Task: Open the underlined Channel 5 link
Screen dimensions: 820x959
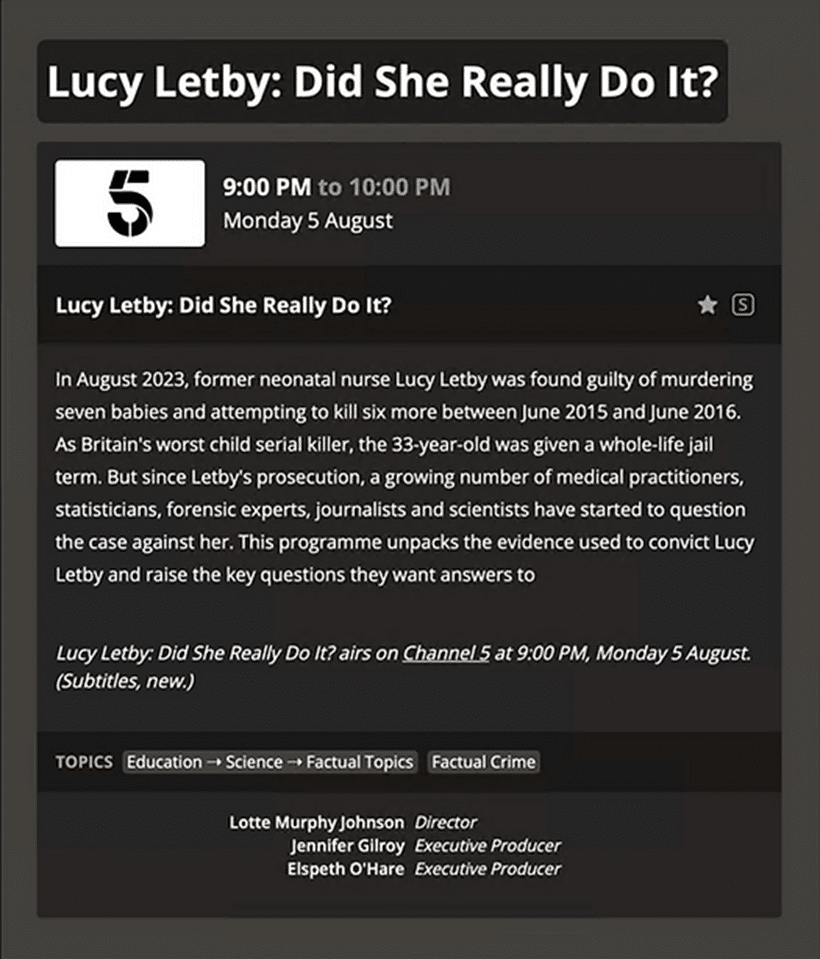Action: click(x=445, y=654)
